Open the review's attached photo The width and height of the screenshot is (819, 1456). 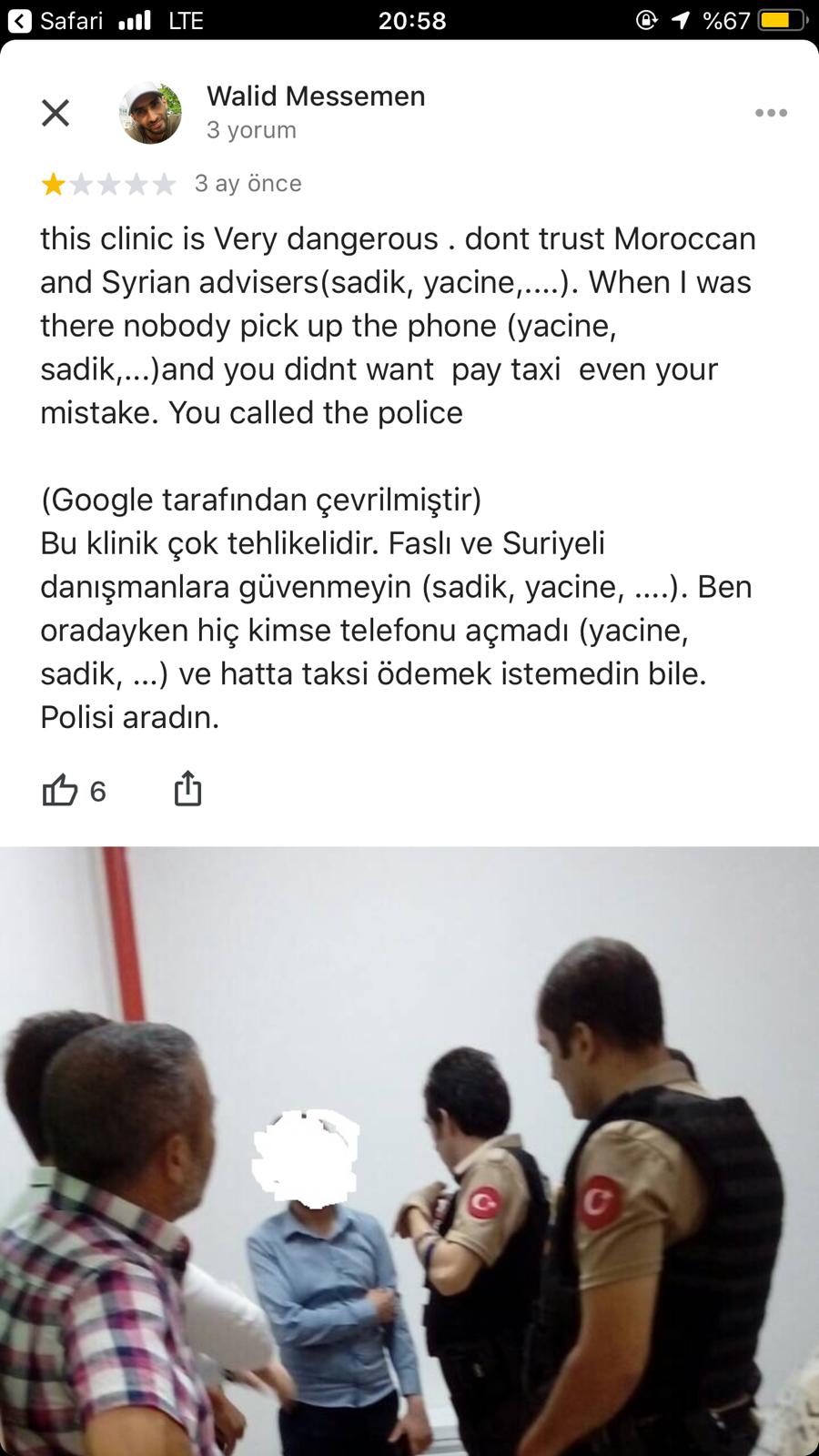[x=409, y=1151]
